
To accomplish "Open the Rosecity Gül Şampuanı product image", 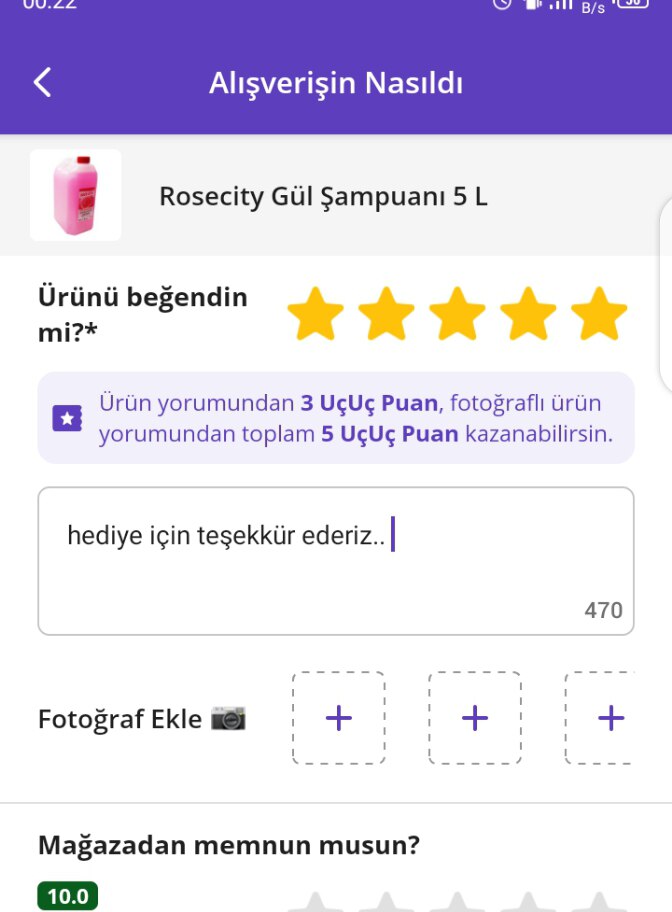I will click(76, 195).
